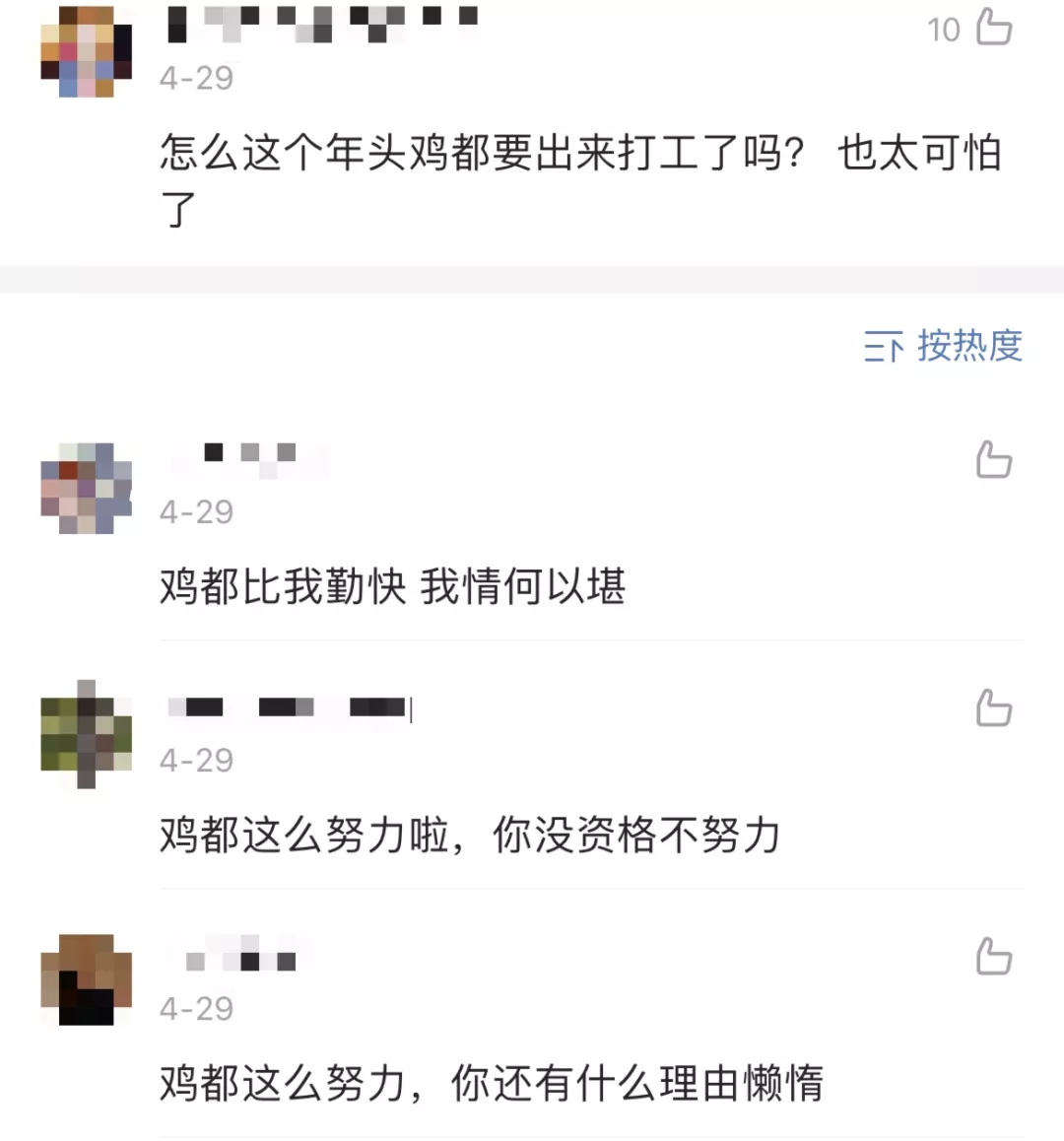Open the 按热度 sort option
Image resolution: width=1064 pixels, height=1141 pixels.
(x=943, y=346)
